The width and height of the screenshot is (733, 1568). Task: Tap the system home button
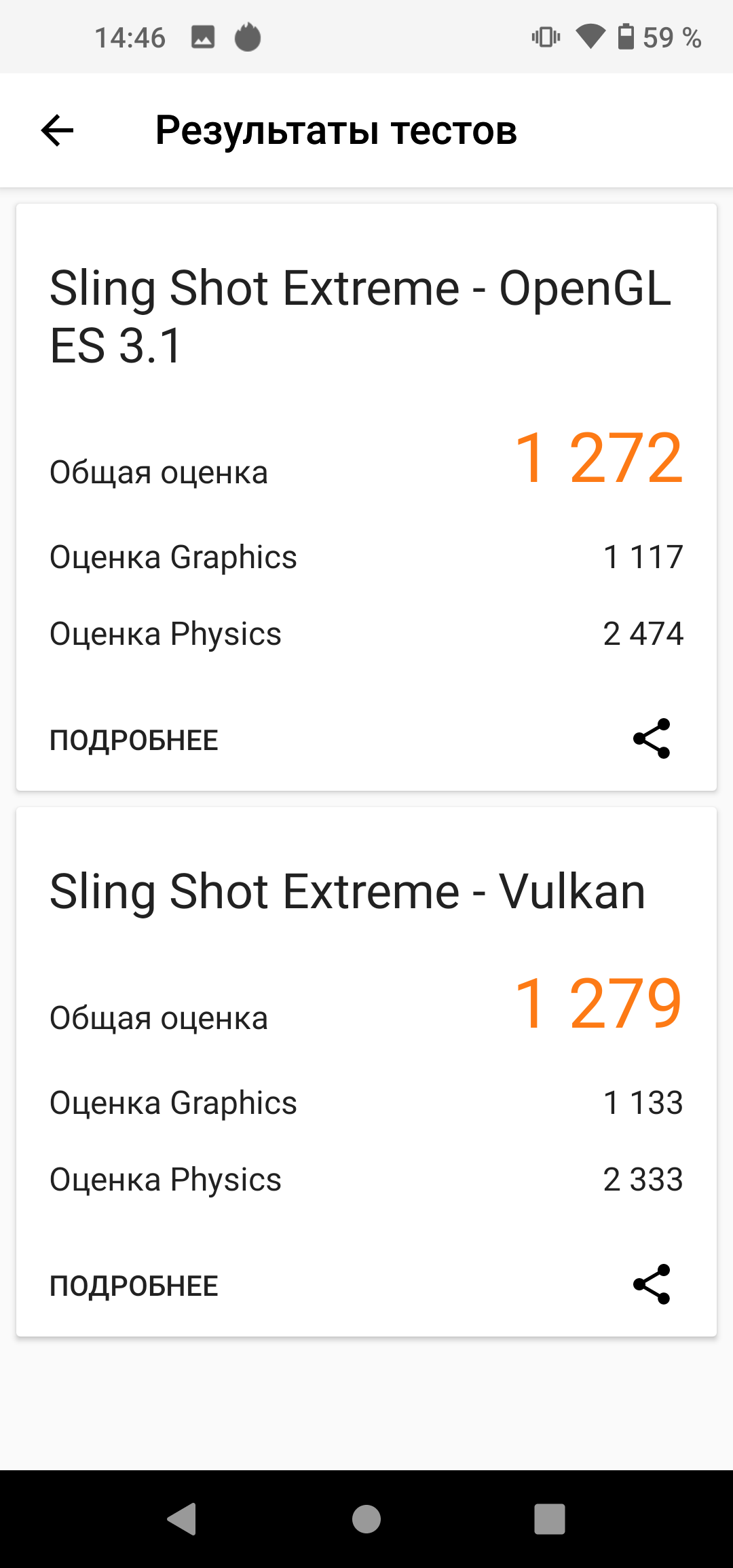pyautogui.click(x=366, y=1519)
